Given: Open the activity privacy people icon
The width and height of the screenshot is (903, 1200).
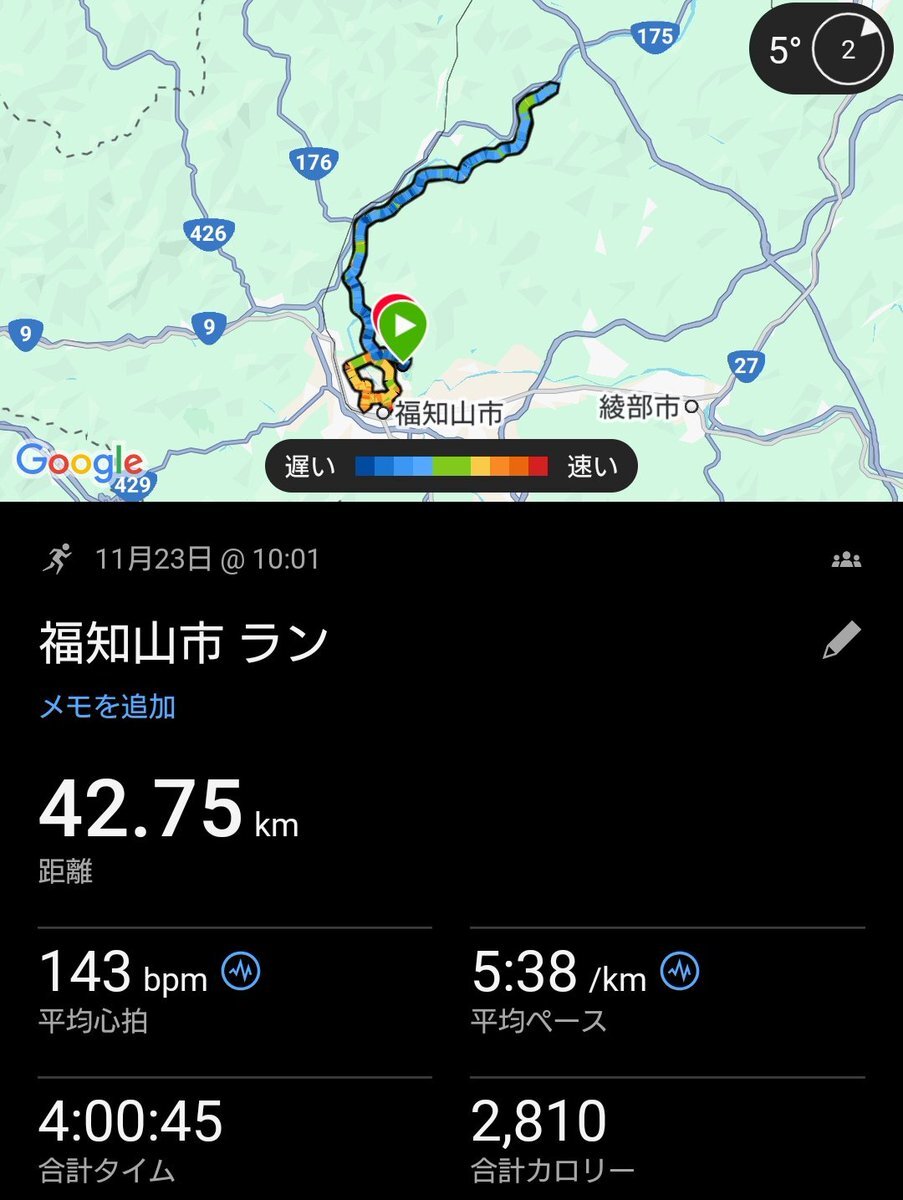Looking at the screenshot, I should click(x=846, y=559).
